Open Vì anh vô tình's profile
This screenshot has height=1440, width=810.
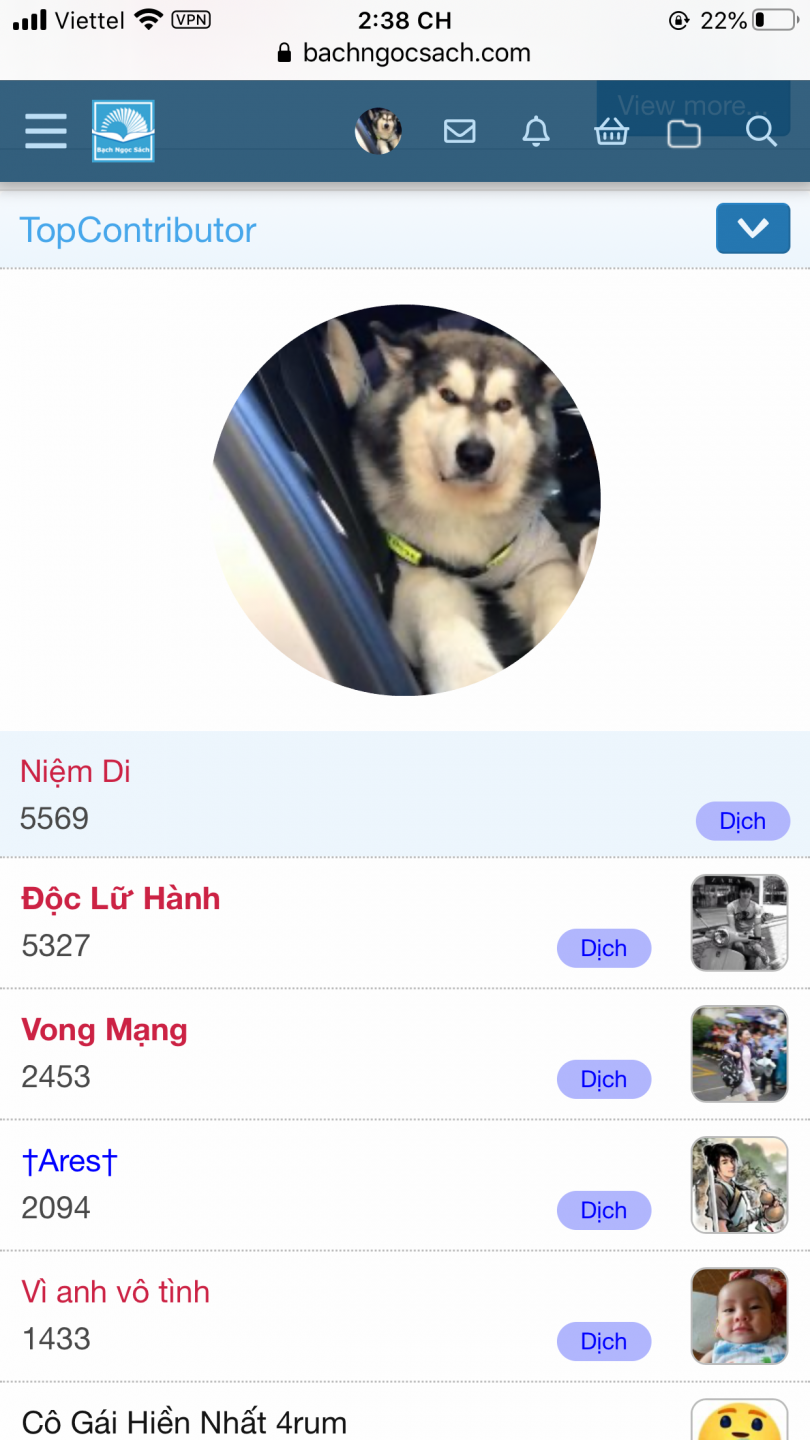tap(116, 1291)
